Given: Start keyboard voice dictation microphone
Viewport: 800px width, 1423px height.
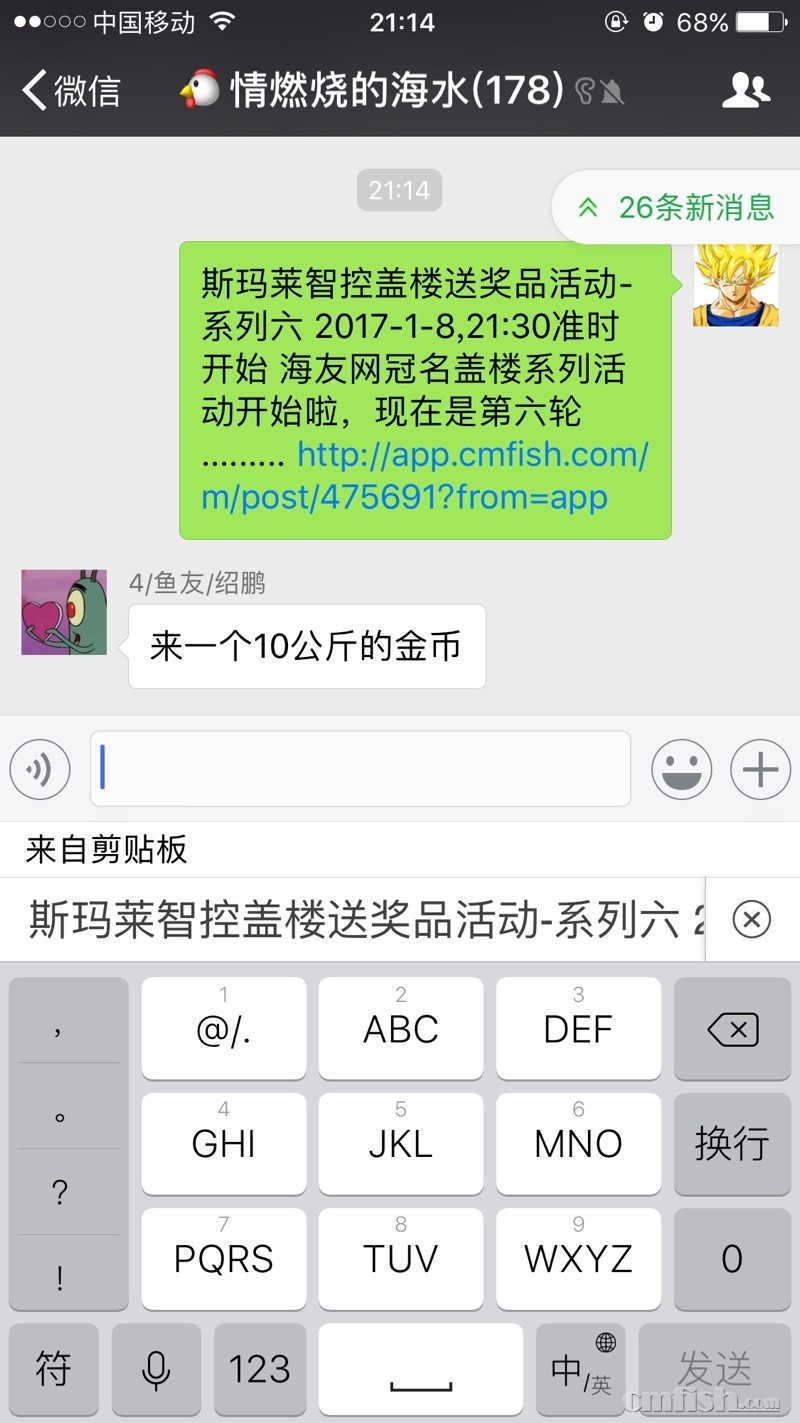Looking at the screenshot, I should (156, 1369).
